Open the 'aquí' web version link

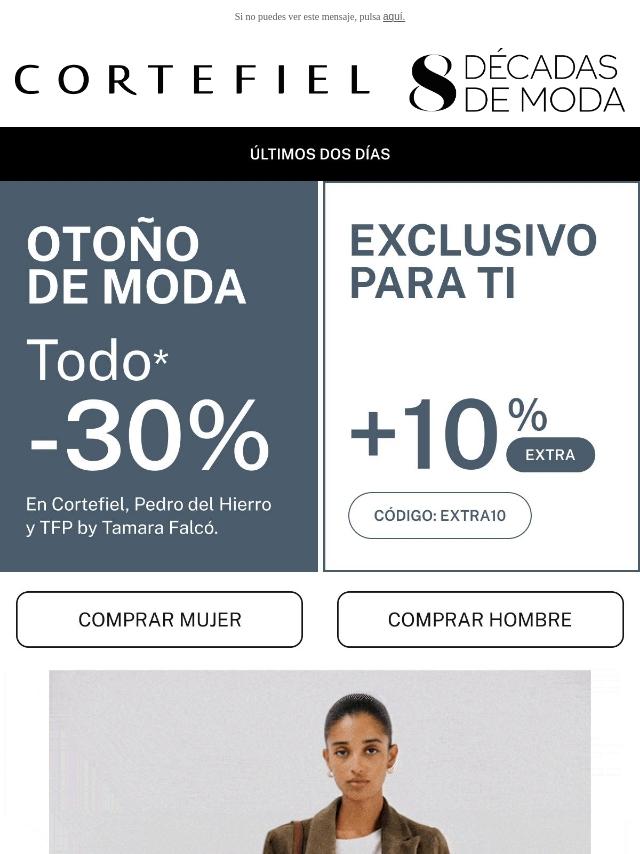coord(393,17)
